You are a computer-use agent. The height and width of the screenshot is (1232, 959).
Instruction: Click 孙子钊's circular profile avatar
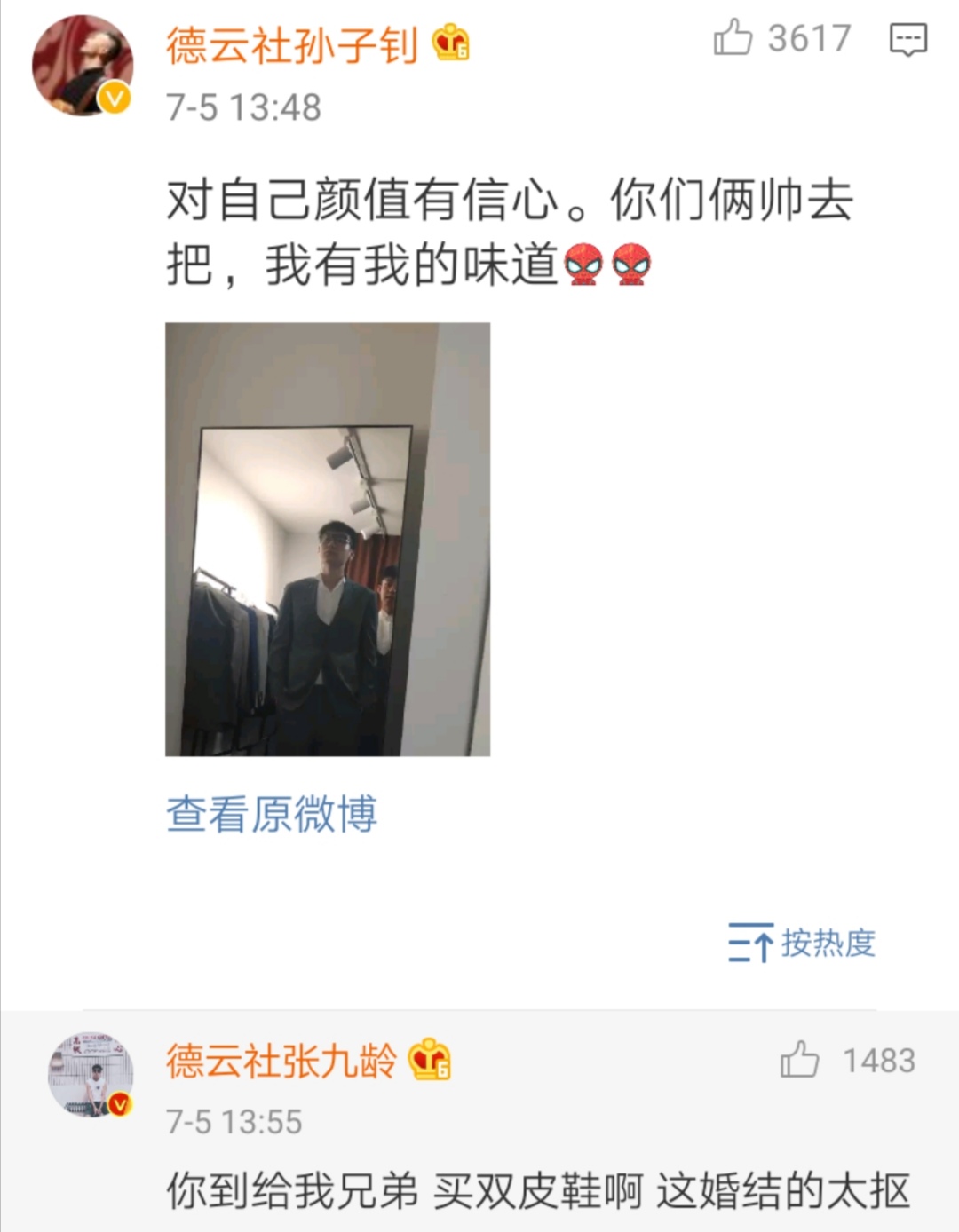(84, 62)
